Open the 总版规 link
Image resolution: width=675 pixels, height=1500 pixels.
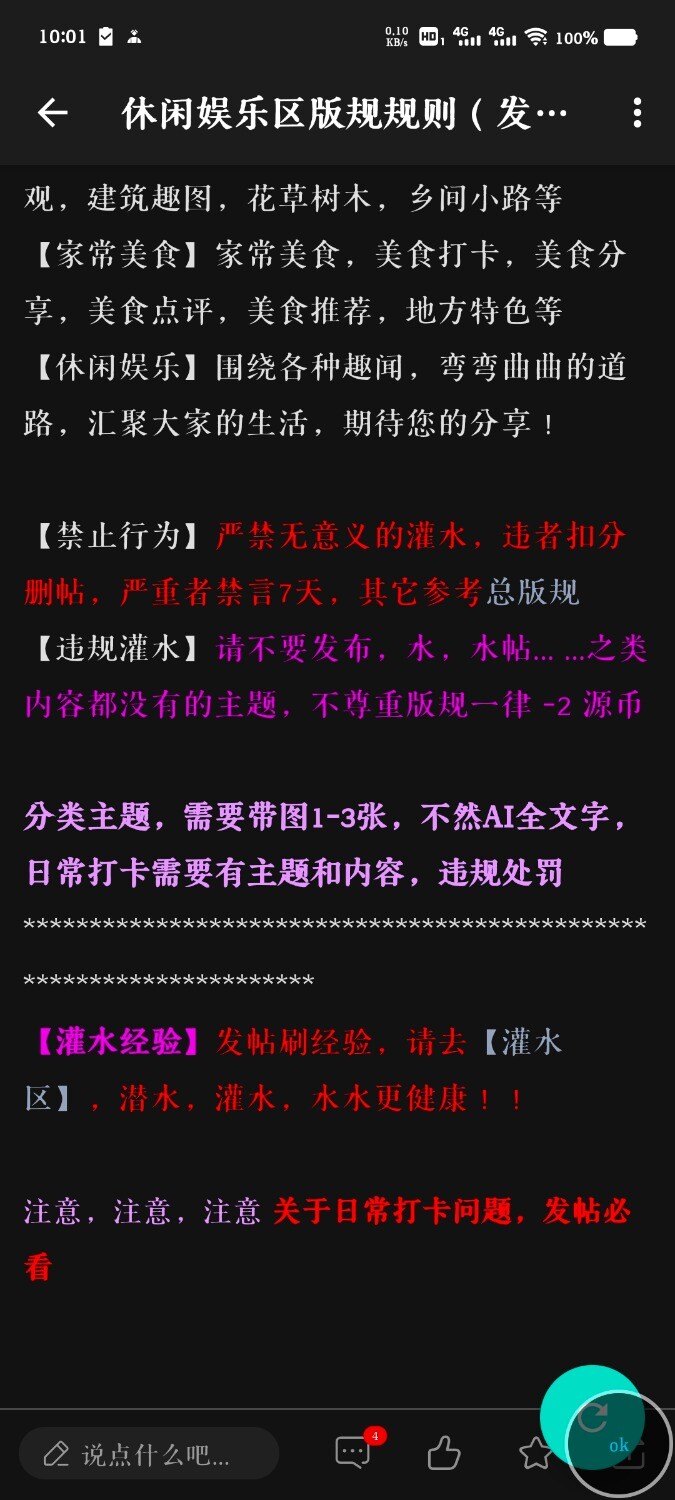point(532,592)
